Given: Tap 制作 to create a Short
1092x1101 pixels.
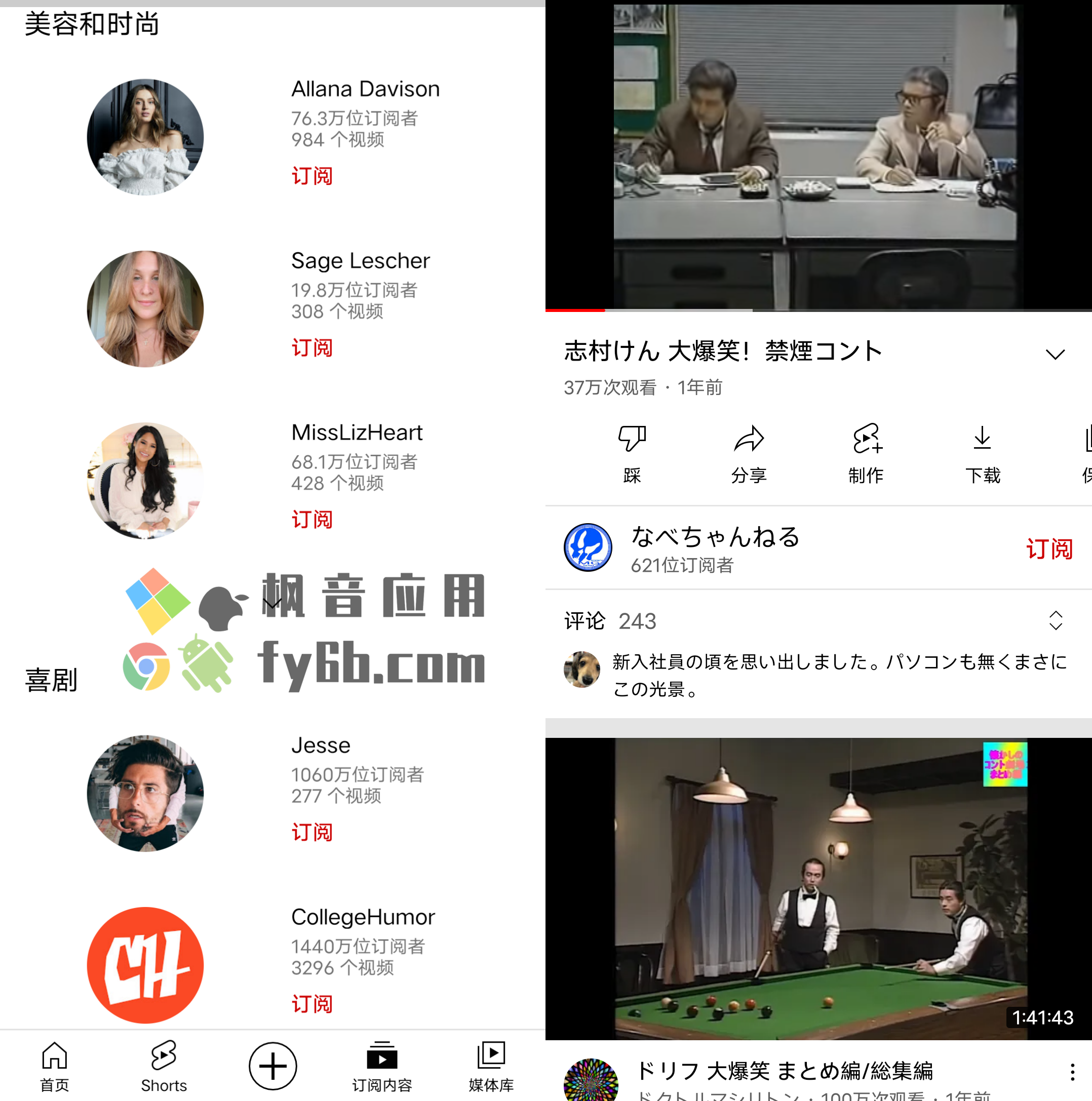Looking at the screenshot, I should tap(866, 454).
